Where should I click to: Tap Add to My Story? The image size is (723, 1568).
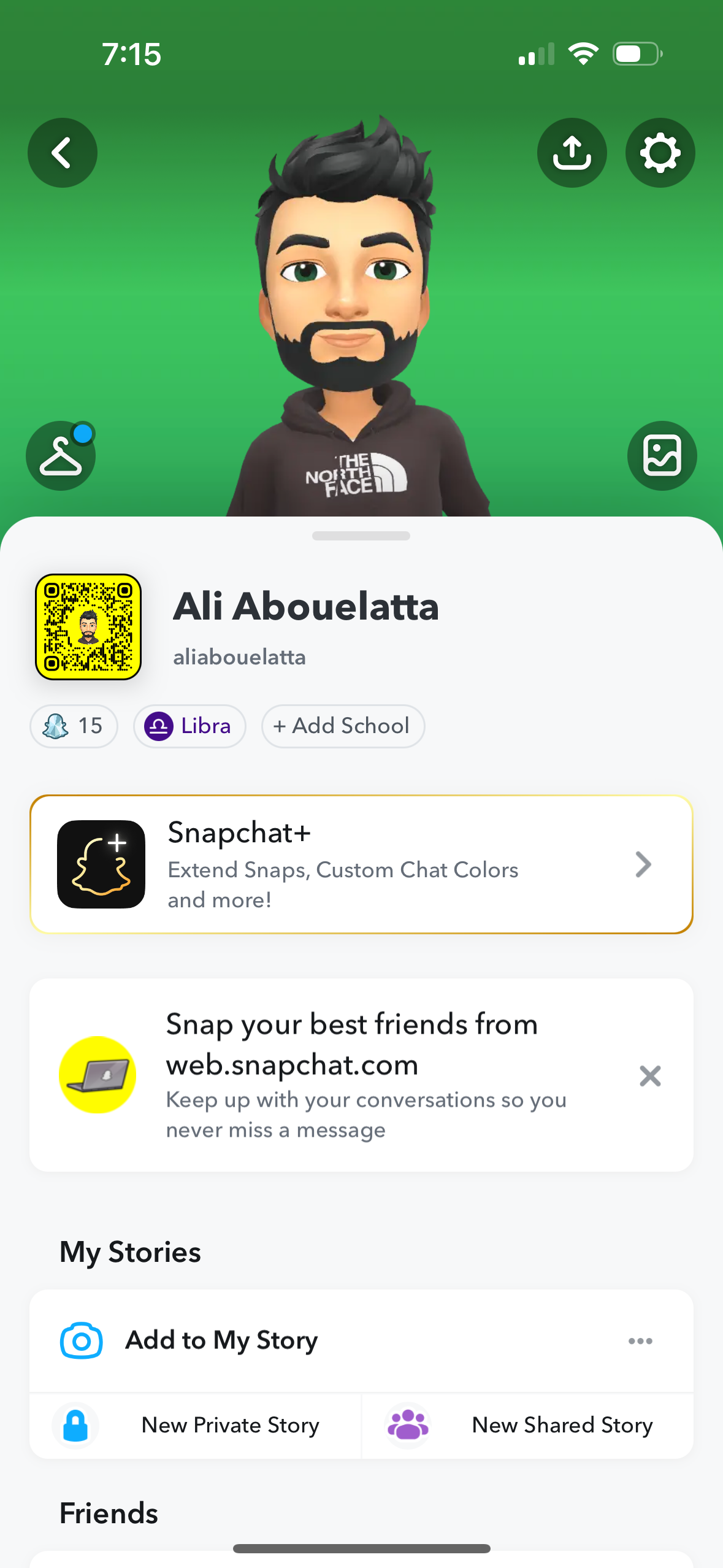221,1340
